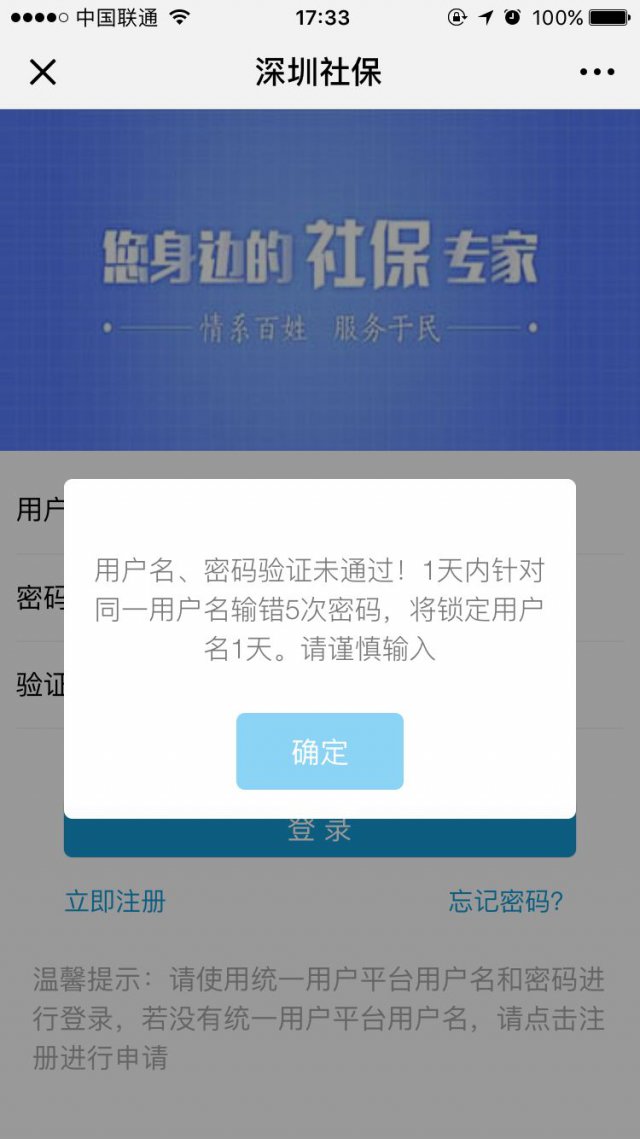The width and height of the screenshot is (640, 1139).
Task: Close the 深圳社保 page
Action: pos(43,72)
